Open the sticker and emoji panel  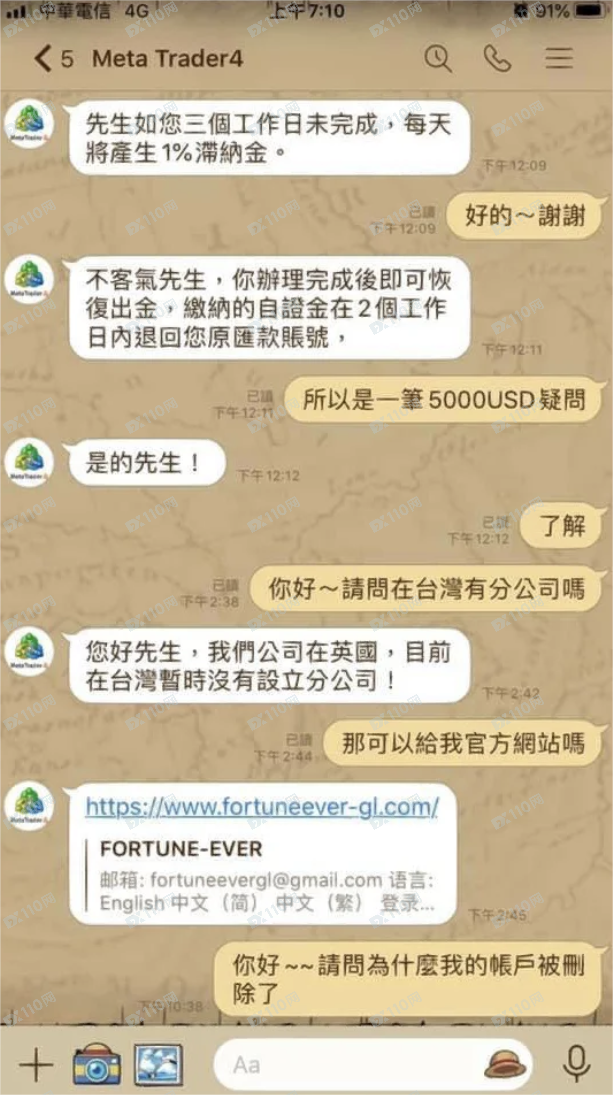pyautogui.click(x=505, y=1064)
